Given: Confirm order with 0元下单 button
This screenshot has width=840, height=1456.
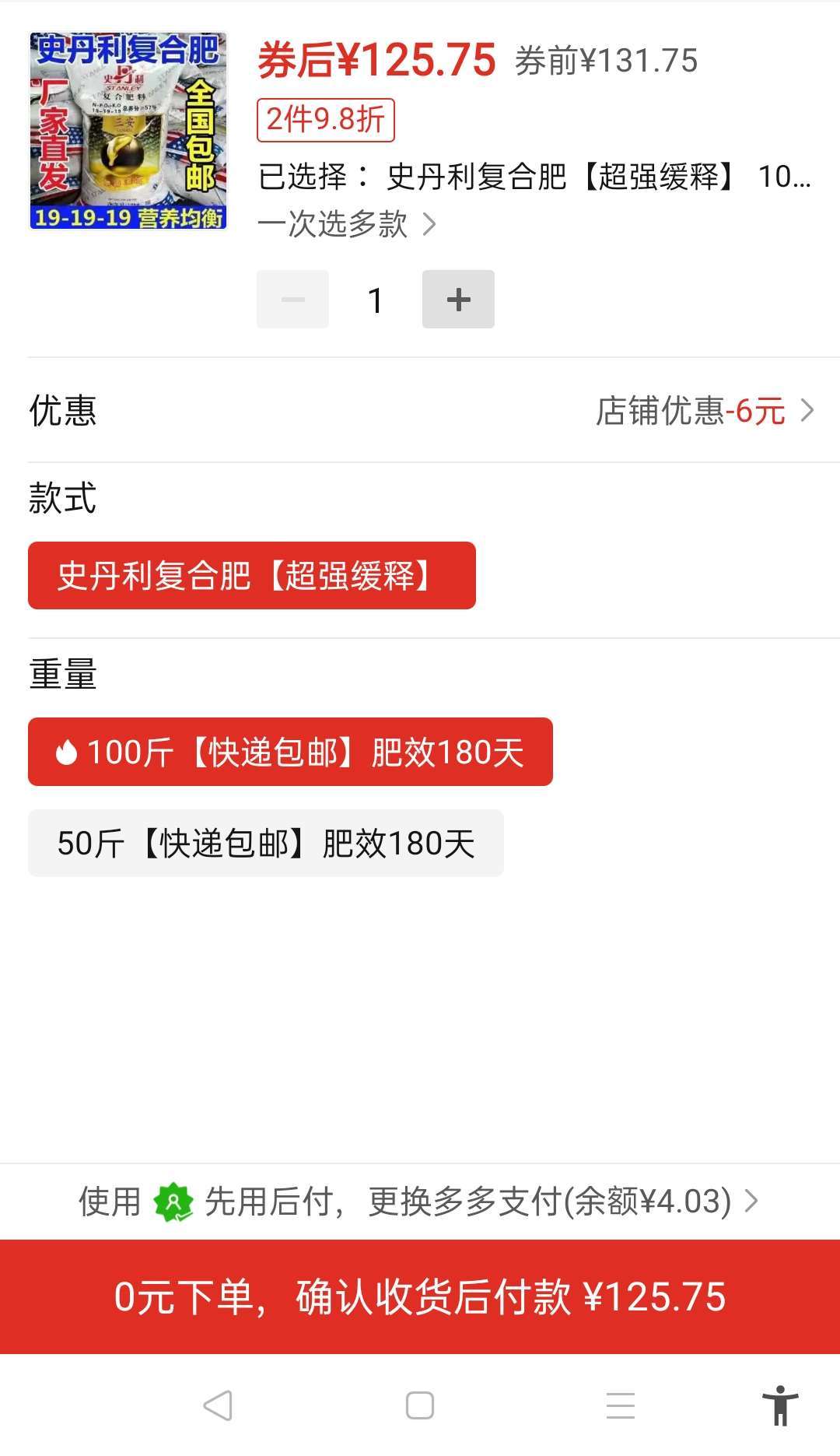Looking at the screenshot, I should (420, 1297).
